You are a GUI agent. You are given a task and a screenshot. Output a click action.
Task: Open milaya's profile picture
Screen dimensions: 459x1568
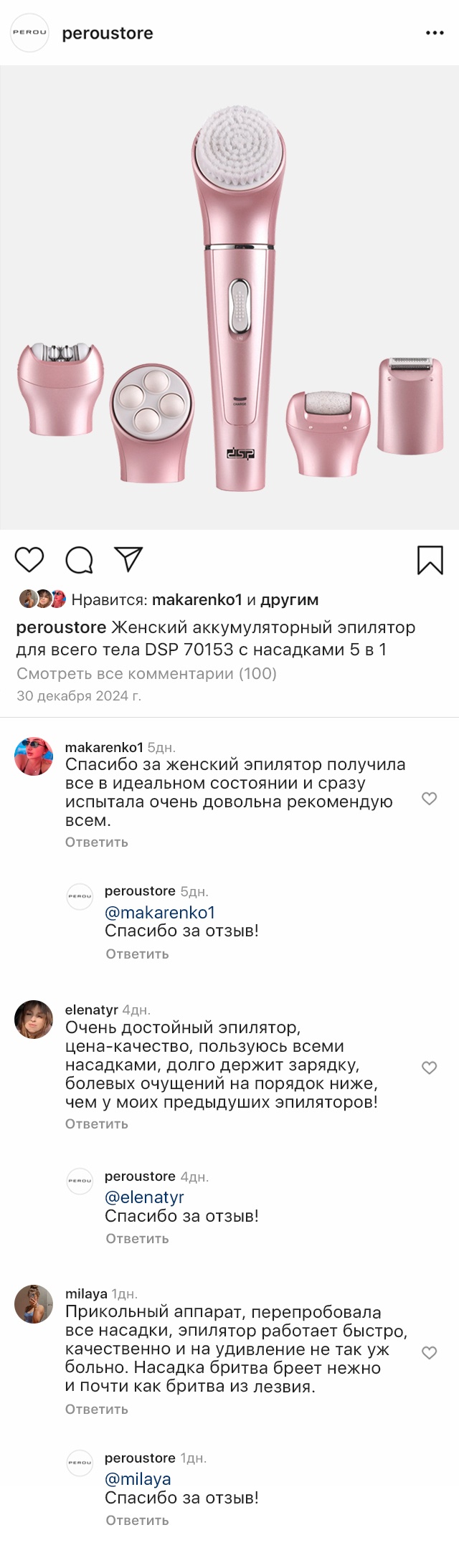point(34,1304)
